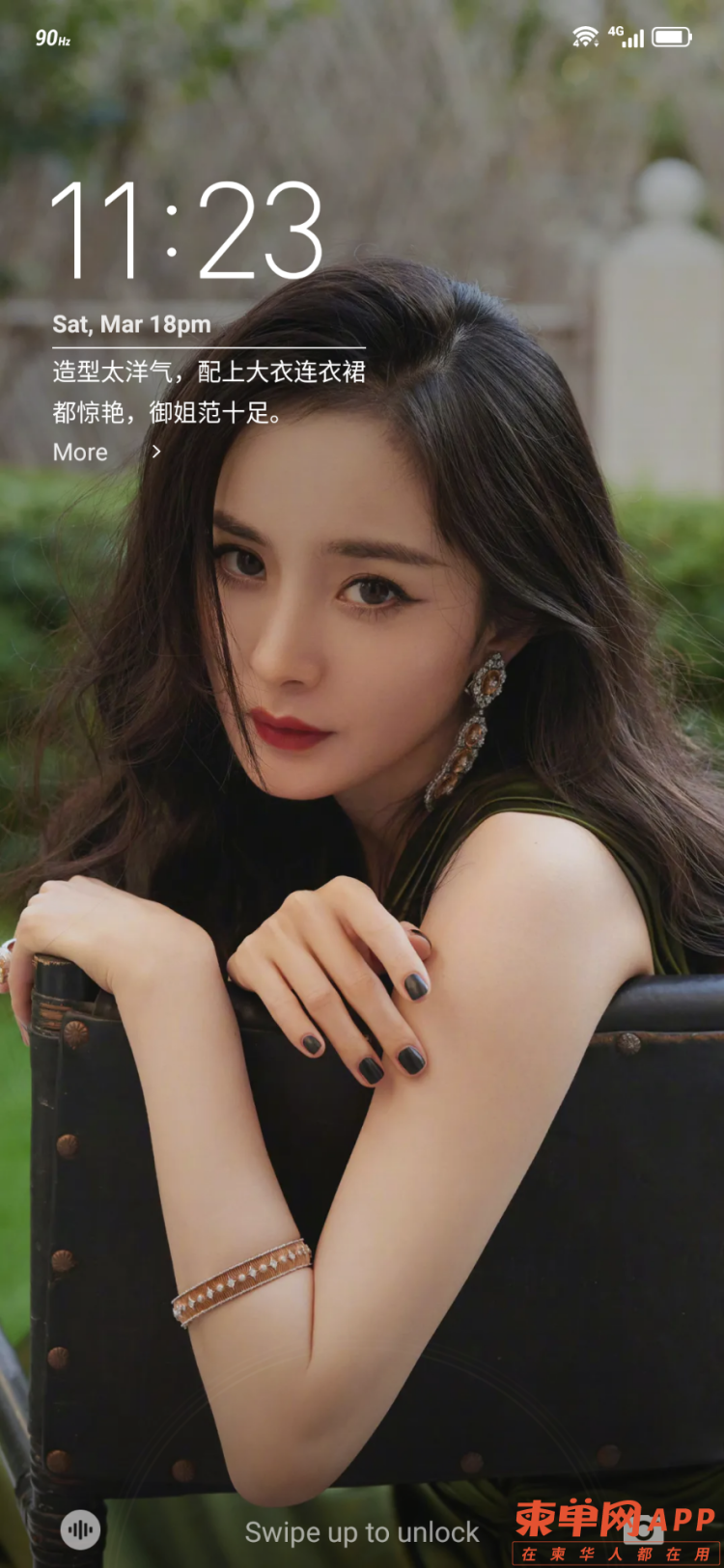Open the camera shortcut icon
This screenshot has height=1568, width=724.
pyautogui.click(x=644, y=1529)
